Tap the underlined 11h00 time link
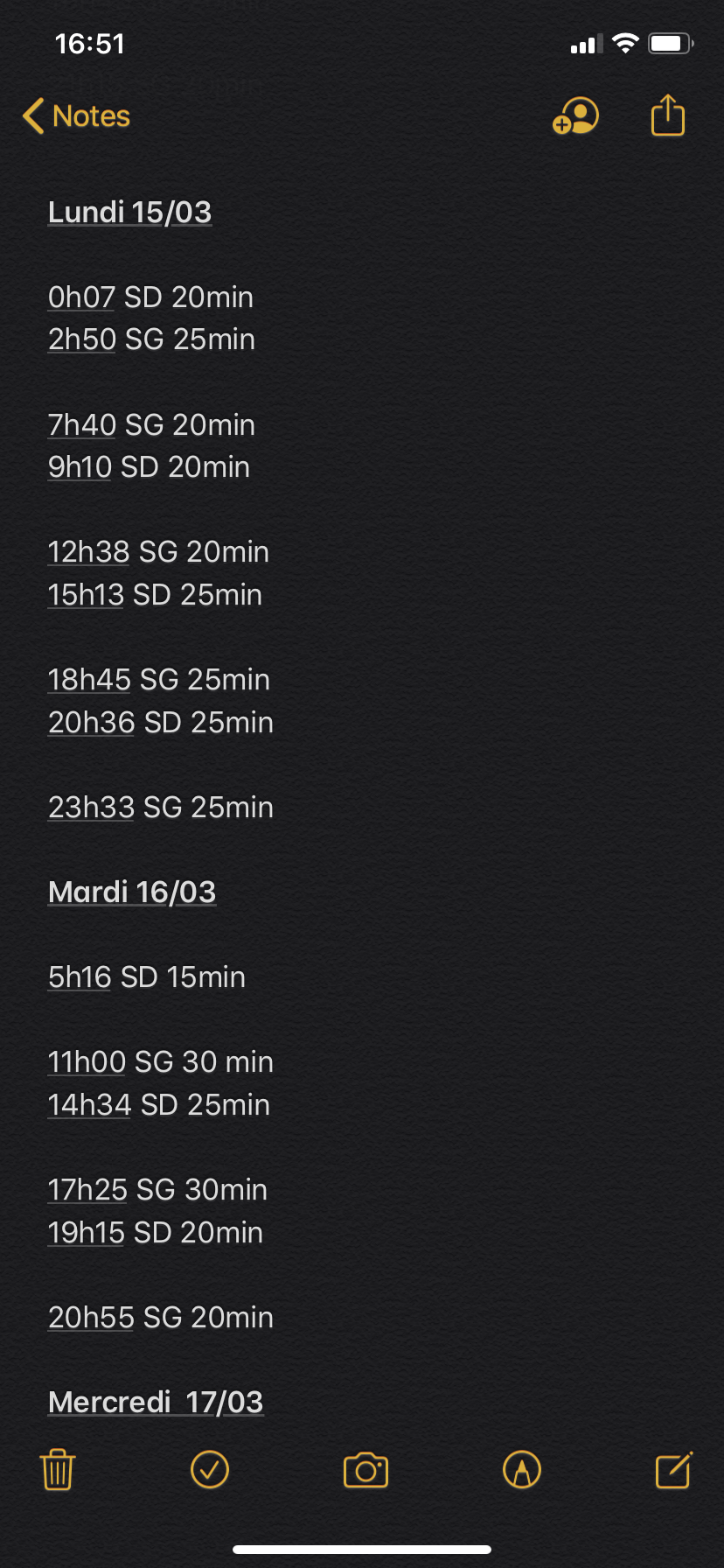Screen dimensions: 724x1568 [87, 1062]
